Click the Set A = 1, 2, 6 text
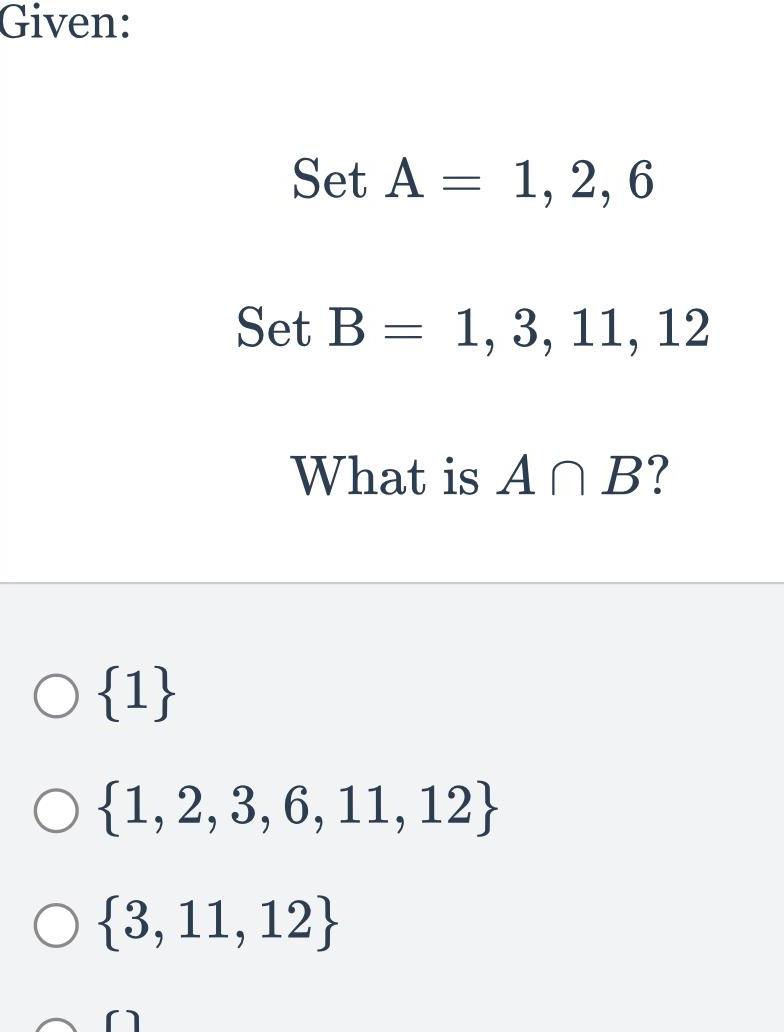The image size is (784, 1032). [x=470, y=182]
